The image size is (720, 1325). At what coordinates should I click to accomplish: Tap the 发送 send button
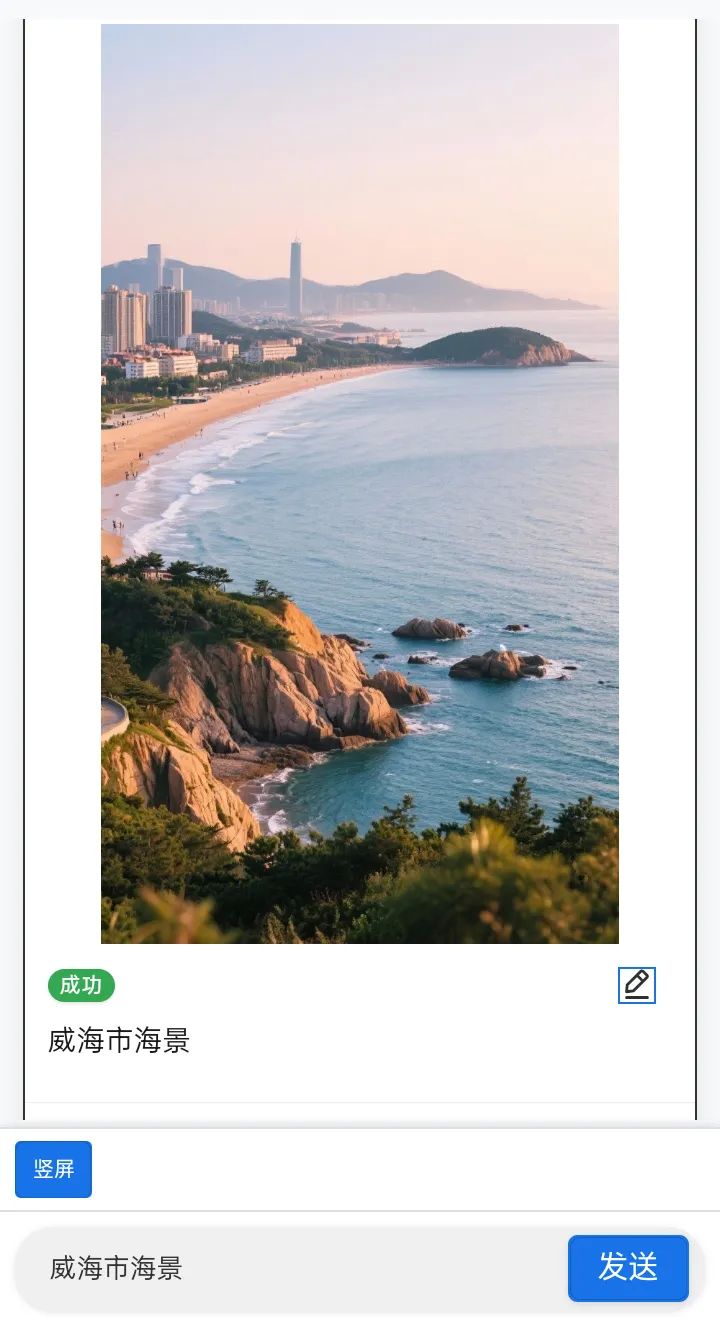tap(628, 1268)
